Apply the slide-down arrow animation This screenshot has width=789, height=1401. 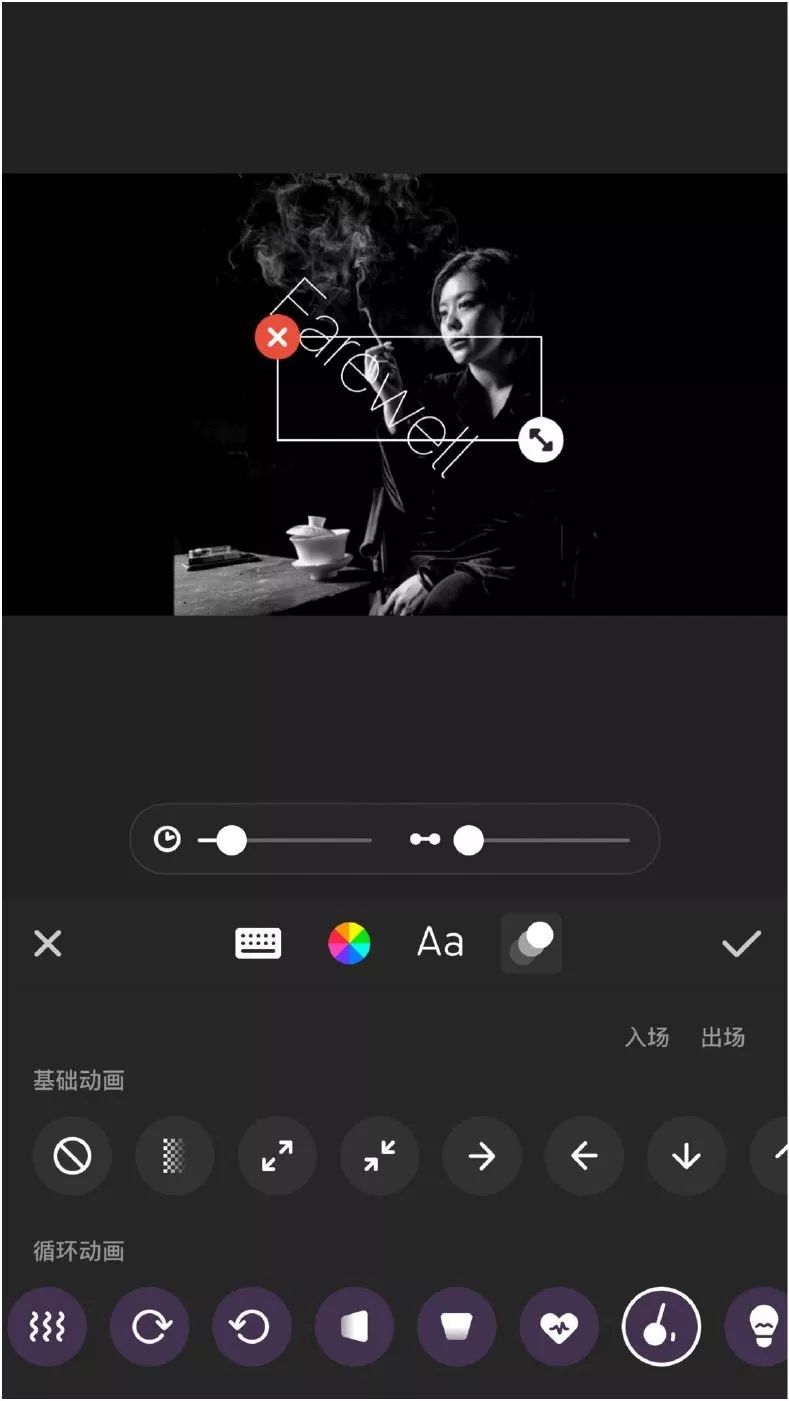pyautogui.click(x=687, y=1156)
